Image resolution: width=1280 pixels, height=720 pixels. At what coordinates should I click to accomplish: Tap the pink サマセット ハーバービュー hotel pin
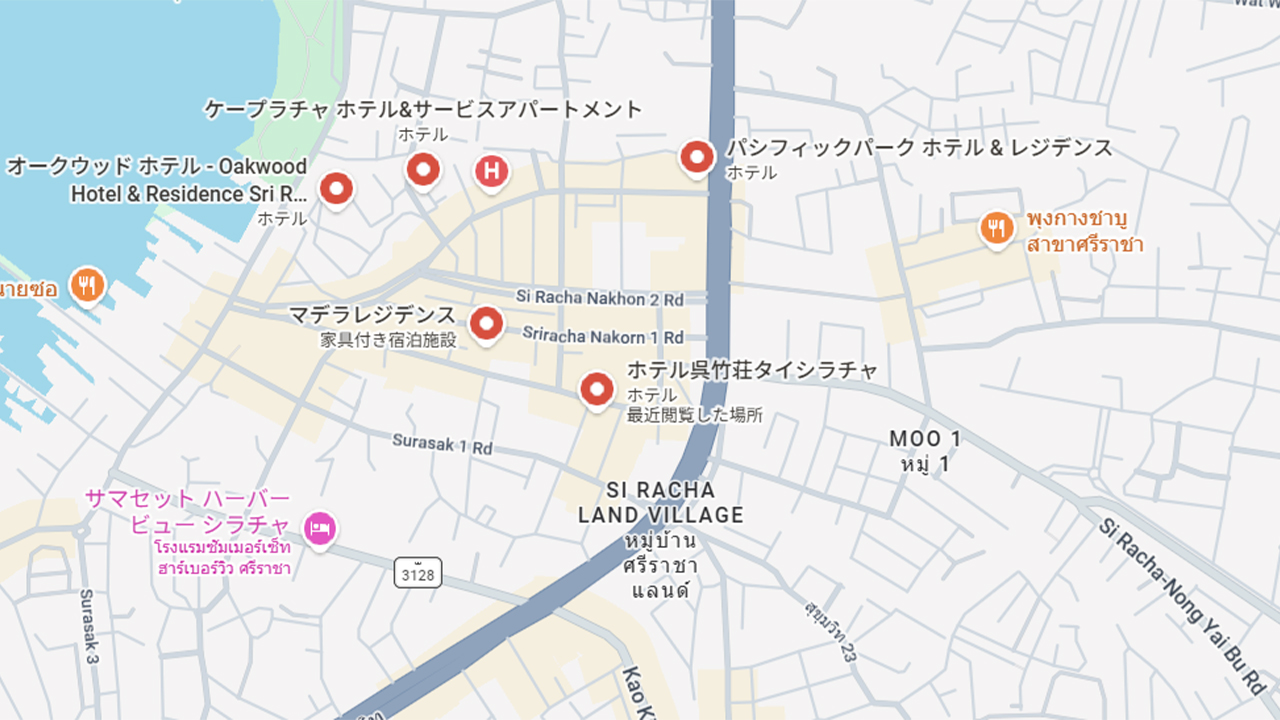coord(319,529)
